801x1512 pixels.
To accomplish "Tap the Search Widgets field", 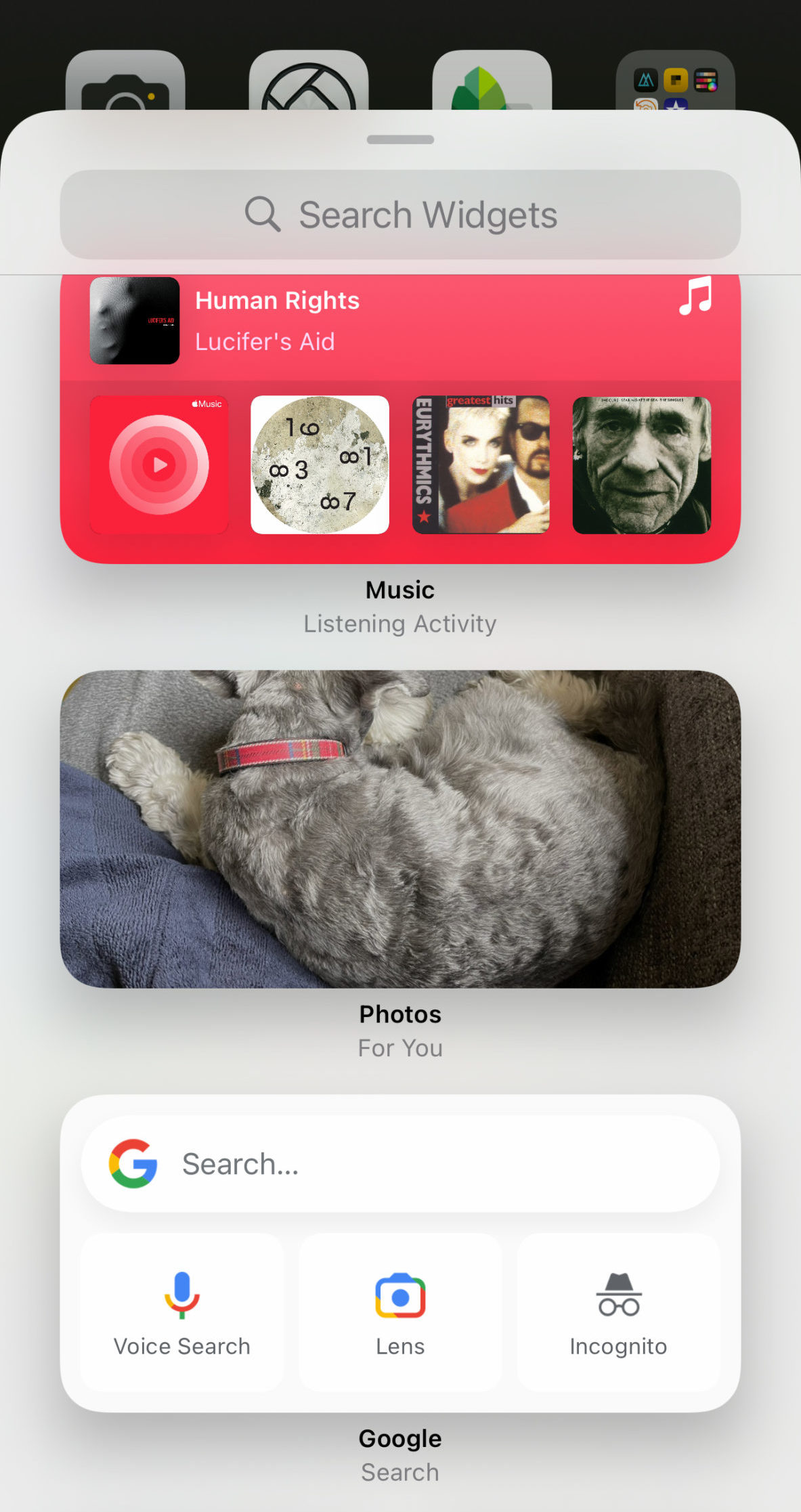I will pos(400,215).
